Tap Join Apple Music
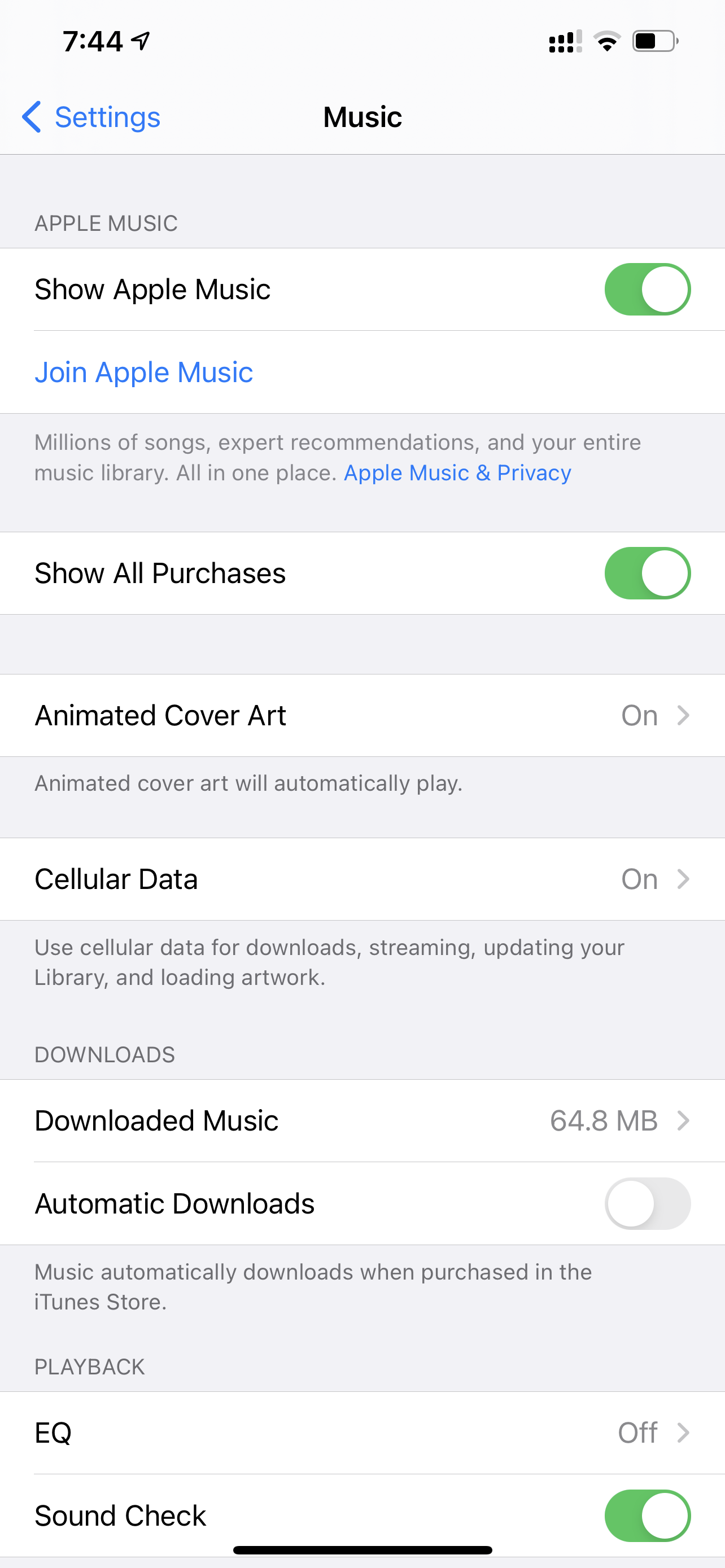Viewport: 725px width, 1568px height. coord(143,372)
